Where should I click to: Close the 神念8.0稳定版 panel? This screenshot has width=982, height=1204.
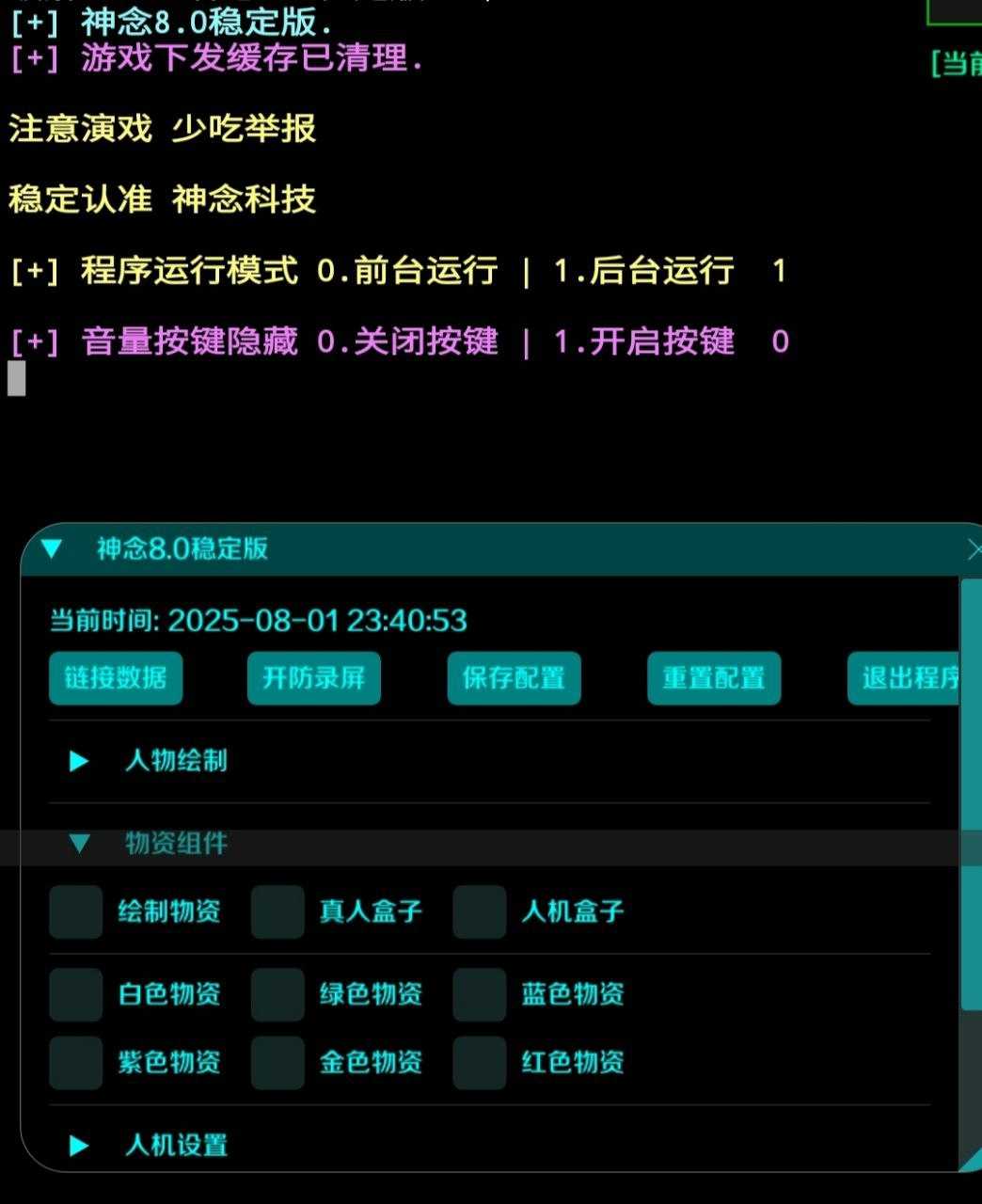[x=974, y=551]
